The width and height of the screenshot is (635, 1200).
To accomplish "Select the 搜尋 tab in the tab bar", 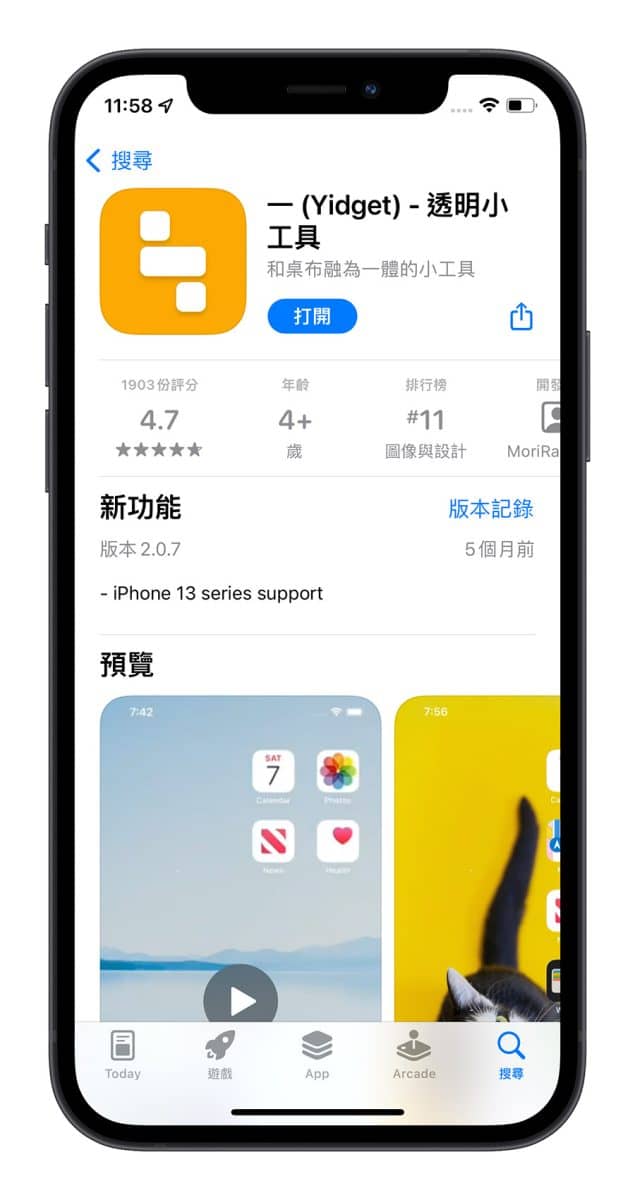I will [511, 1055].
